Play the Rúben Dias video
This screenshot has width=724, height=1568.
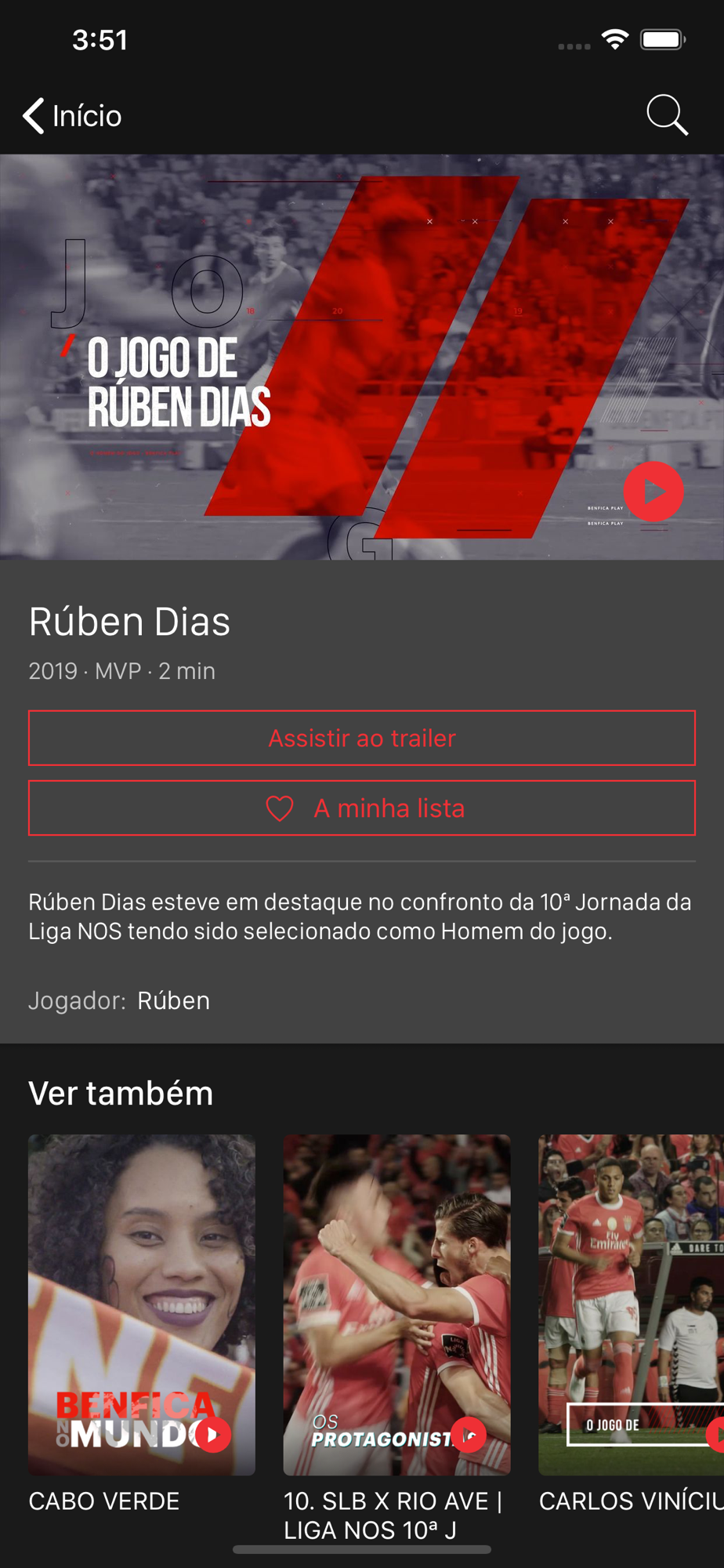tap(653, 492)
